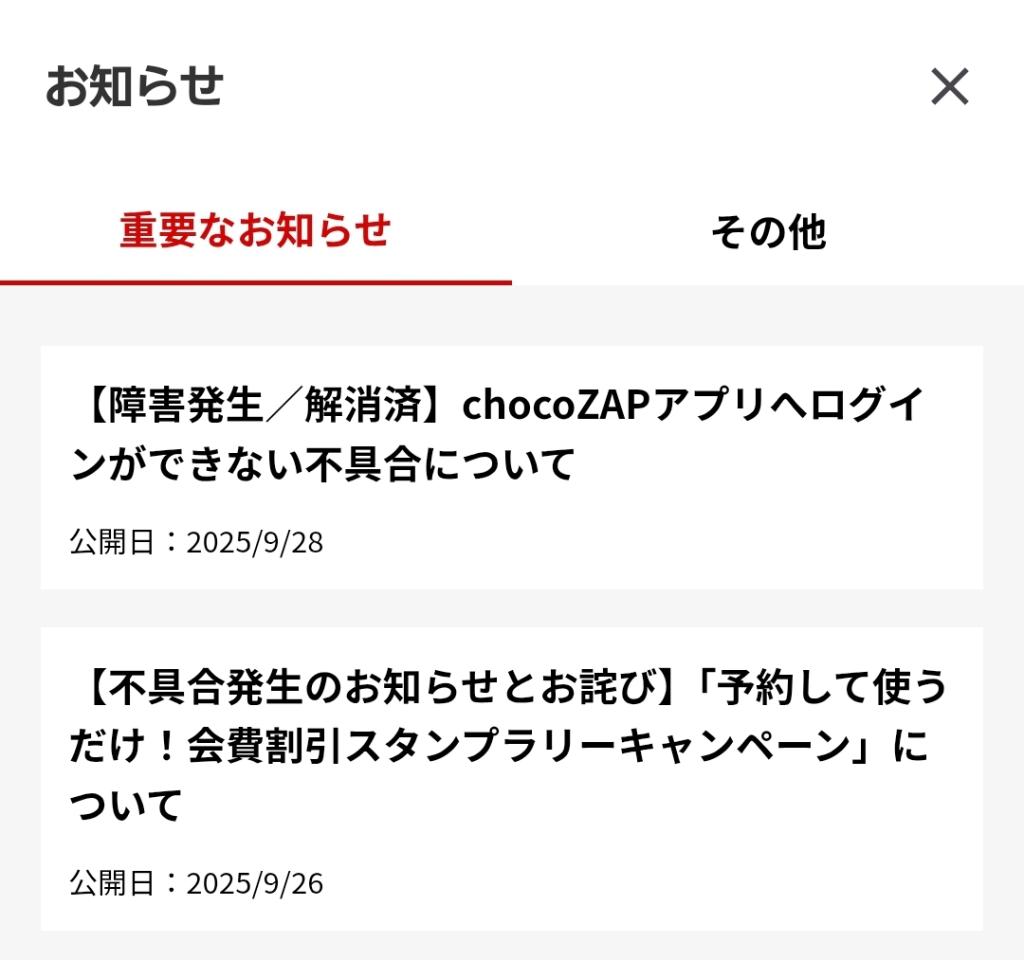Select the 重要なお知らせ tab
Image resolution: width=1024 pixels, height=960 pixels.
[x=255, y=231]
